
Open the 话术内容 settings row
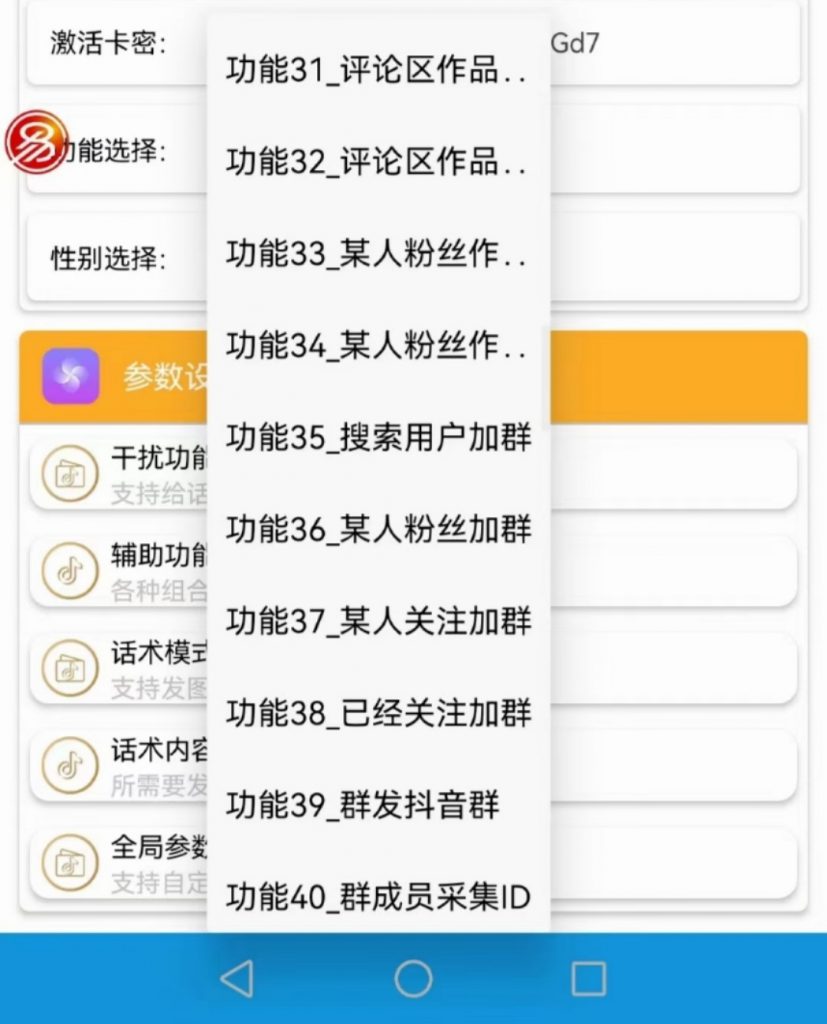pyautogui.click(x=675, y=766)
